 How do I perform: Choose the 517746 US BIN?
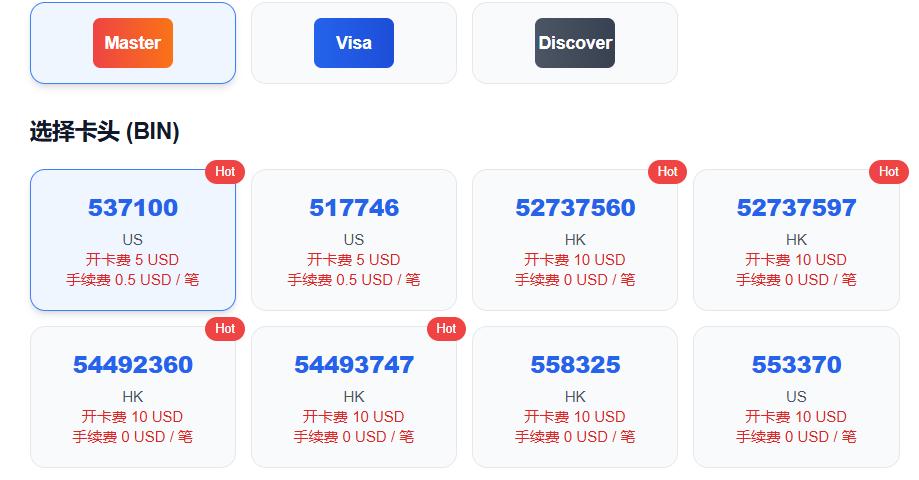point(354,240)
